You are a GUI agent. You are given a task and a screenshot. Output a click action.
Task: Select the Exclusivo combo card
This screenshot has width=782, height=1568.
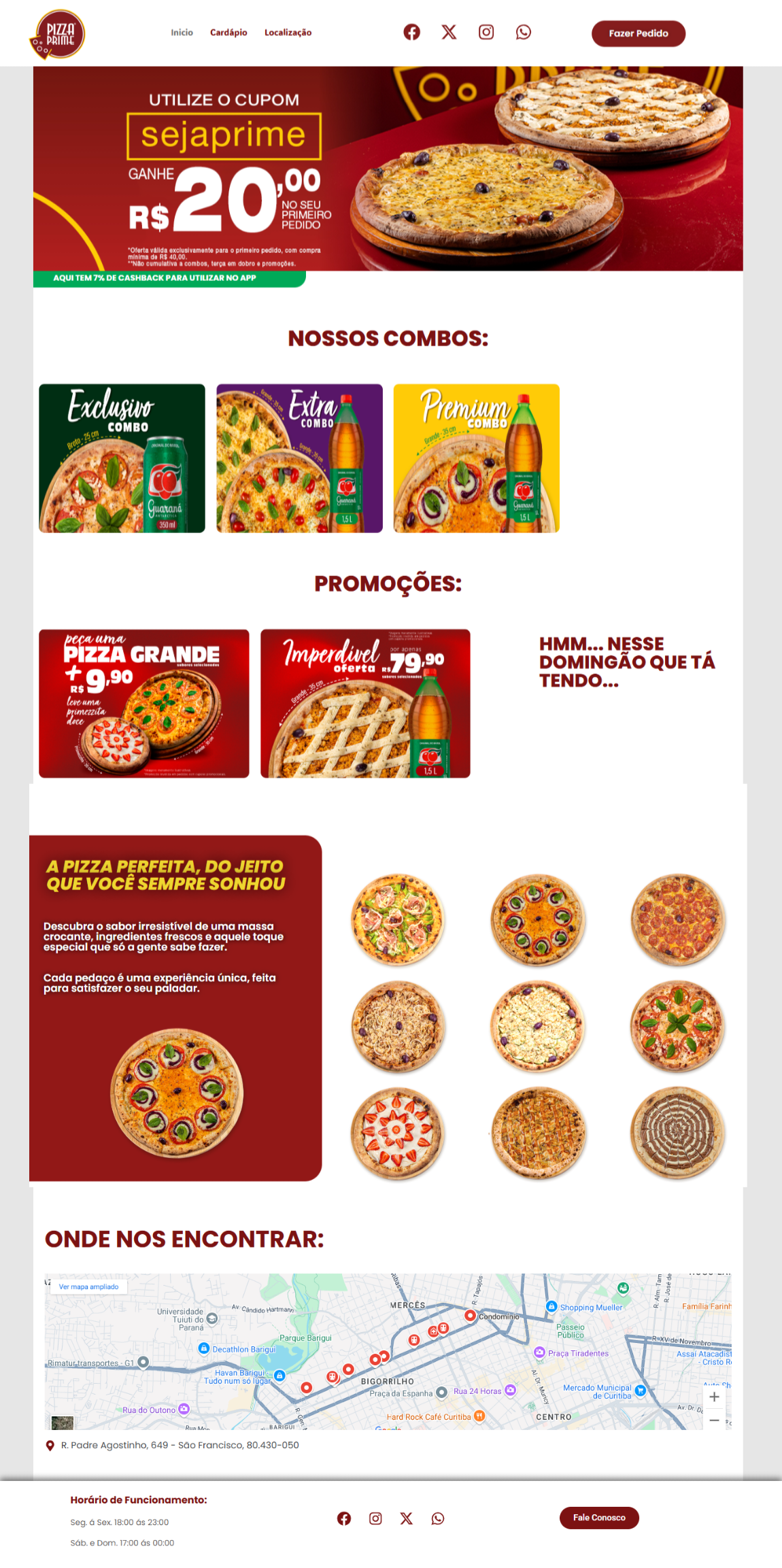tap(122, 458)
